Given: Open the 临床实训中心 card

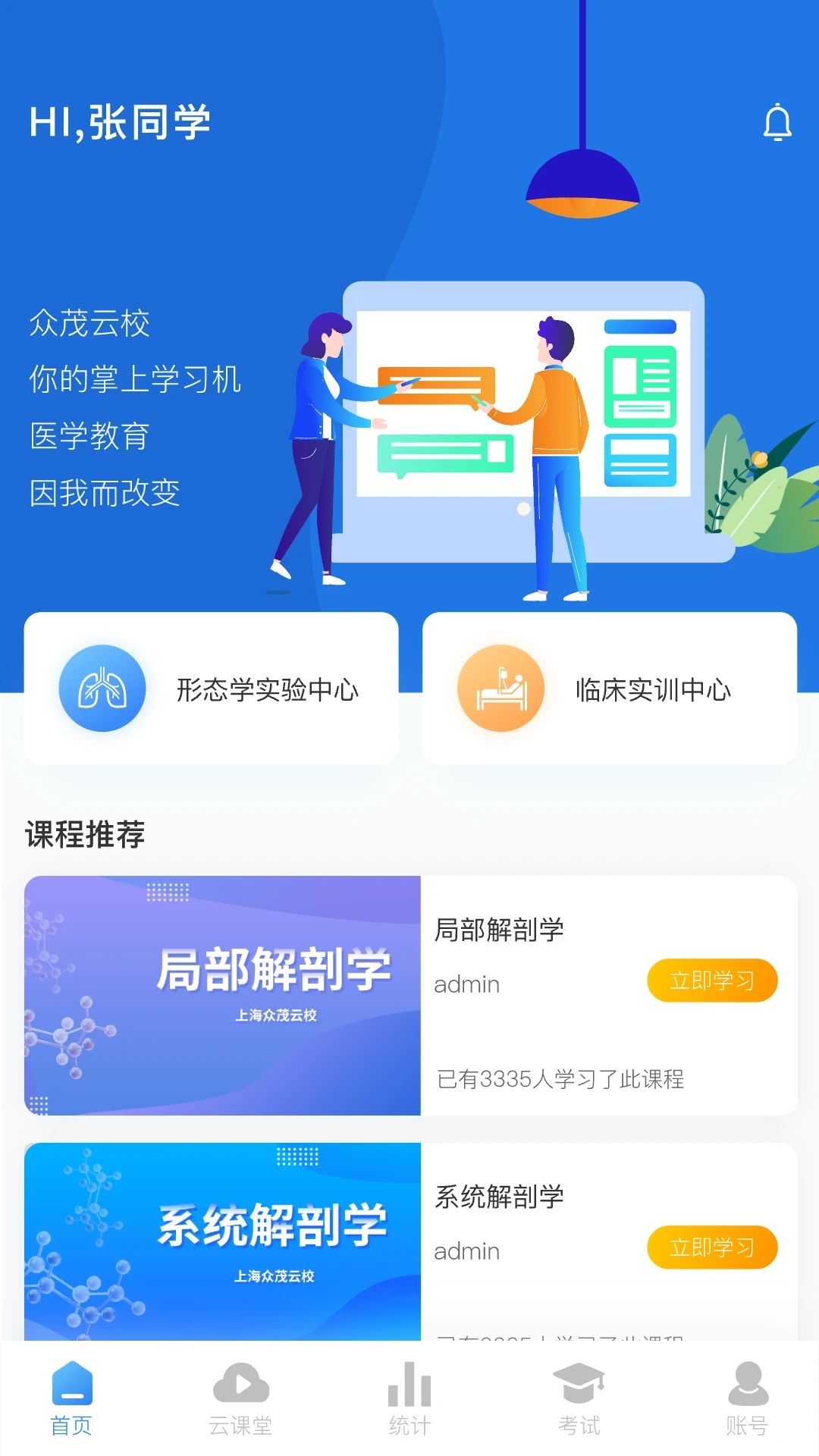Looking at the screenshot, I should click(610, 687).
